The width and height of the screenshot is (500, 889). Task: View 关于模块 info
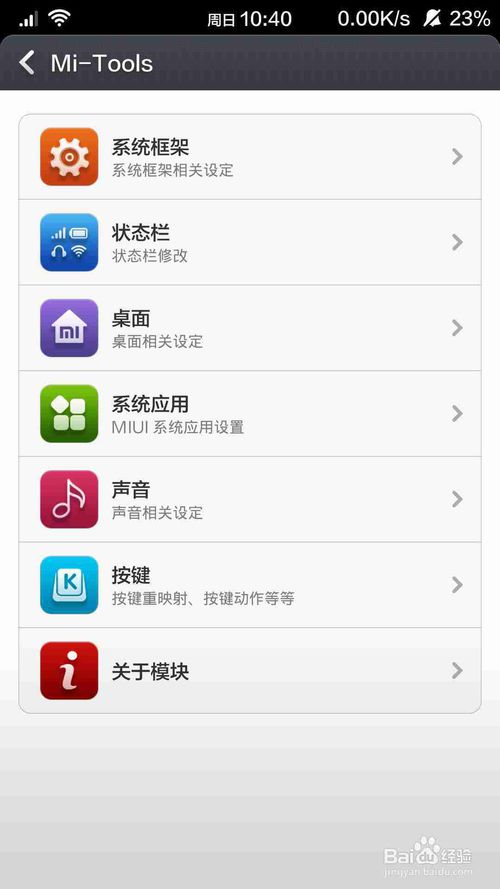coord(250,671)
